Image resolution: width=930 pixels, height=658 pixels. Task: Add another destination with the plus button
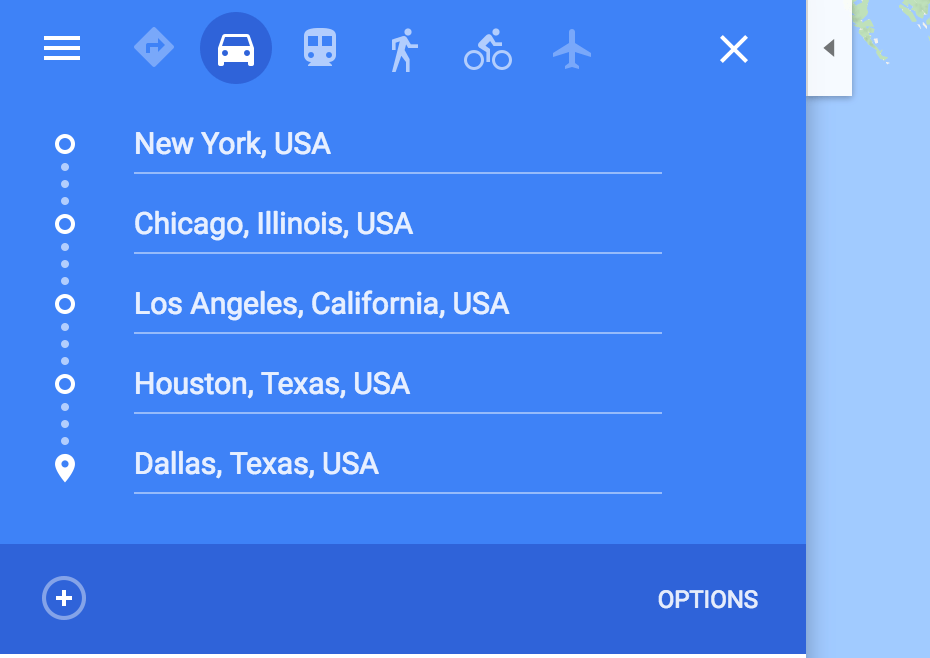[64, 599]
